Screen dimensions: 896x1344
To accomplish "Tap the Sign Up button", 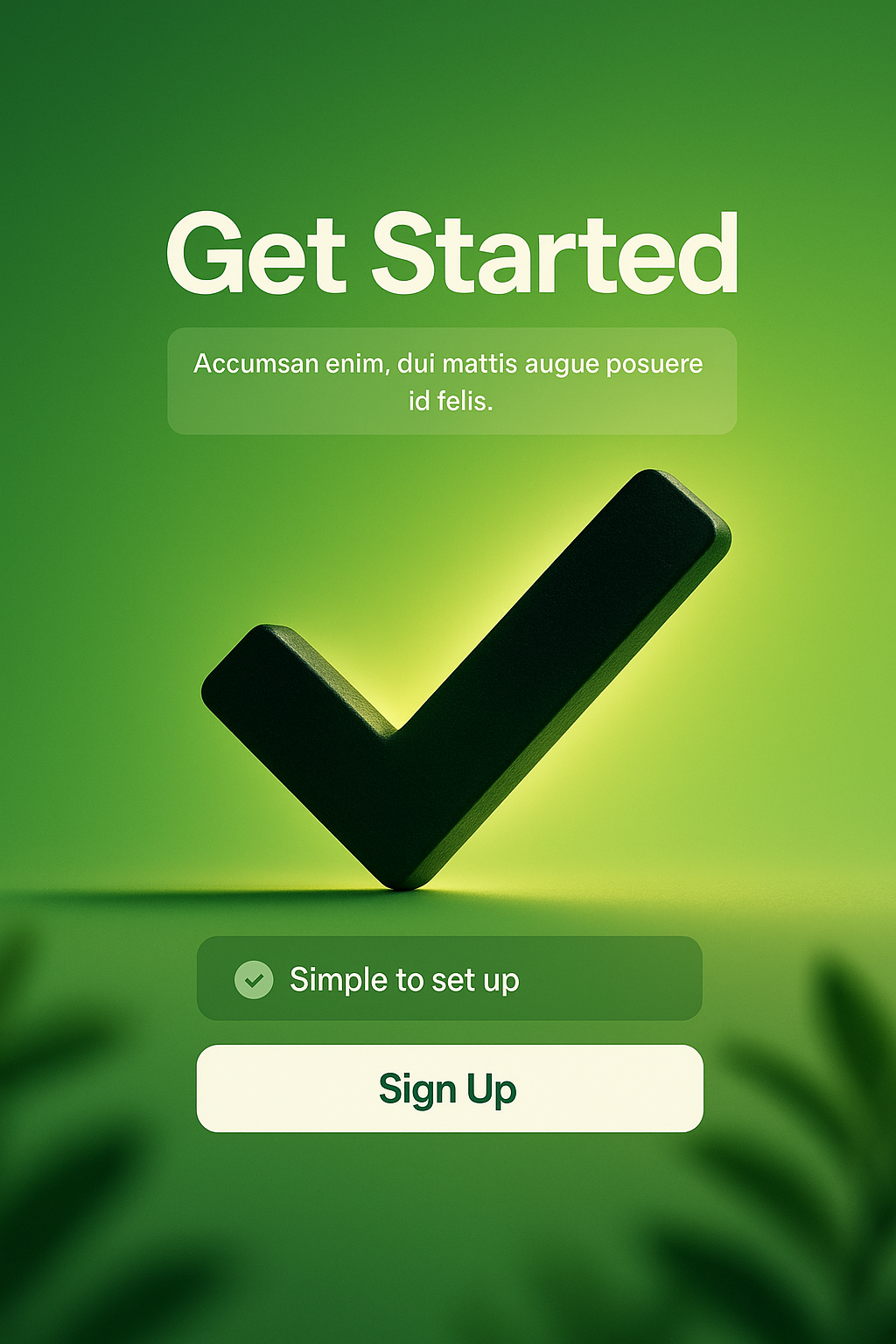I will (x=449, y=1088).
